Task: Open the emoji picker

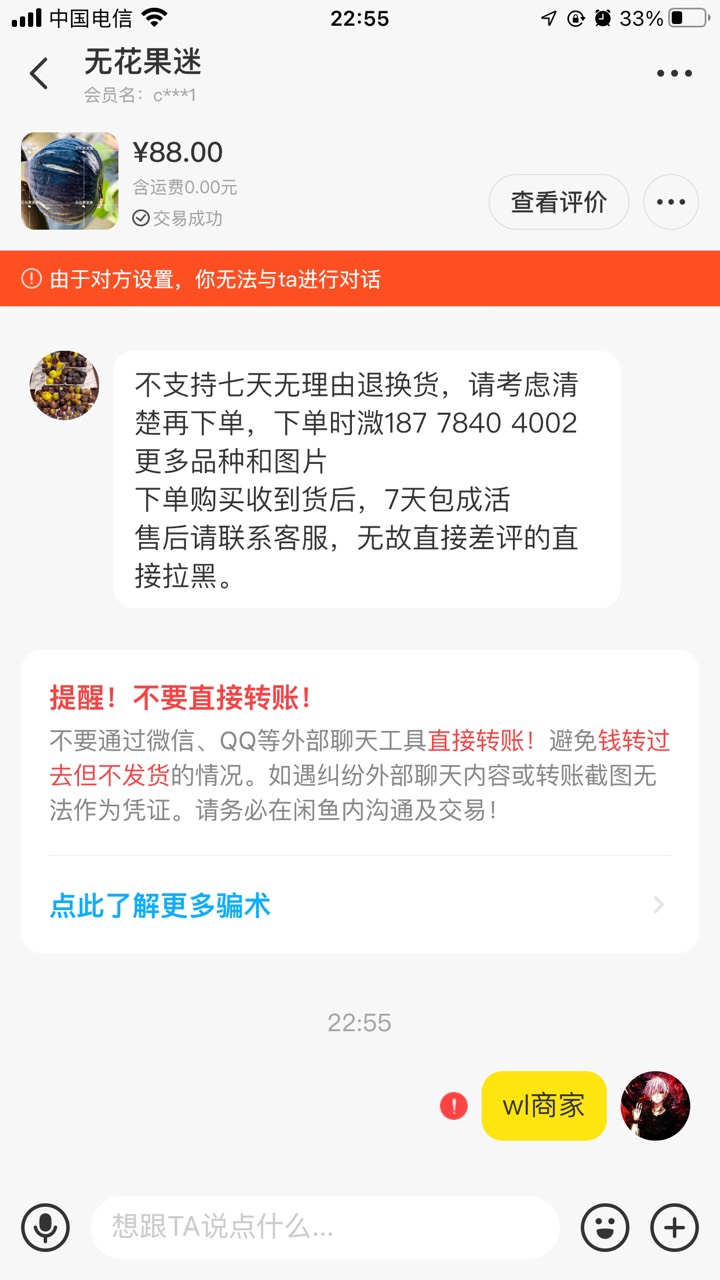Action: point(605,1227)
